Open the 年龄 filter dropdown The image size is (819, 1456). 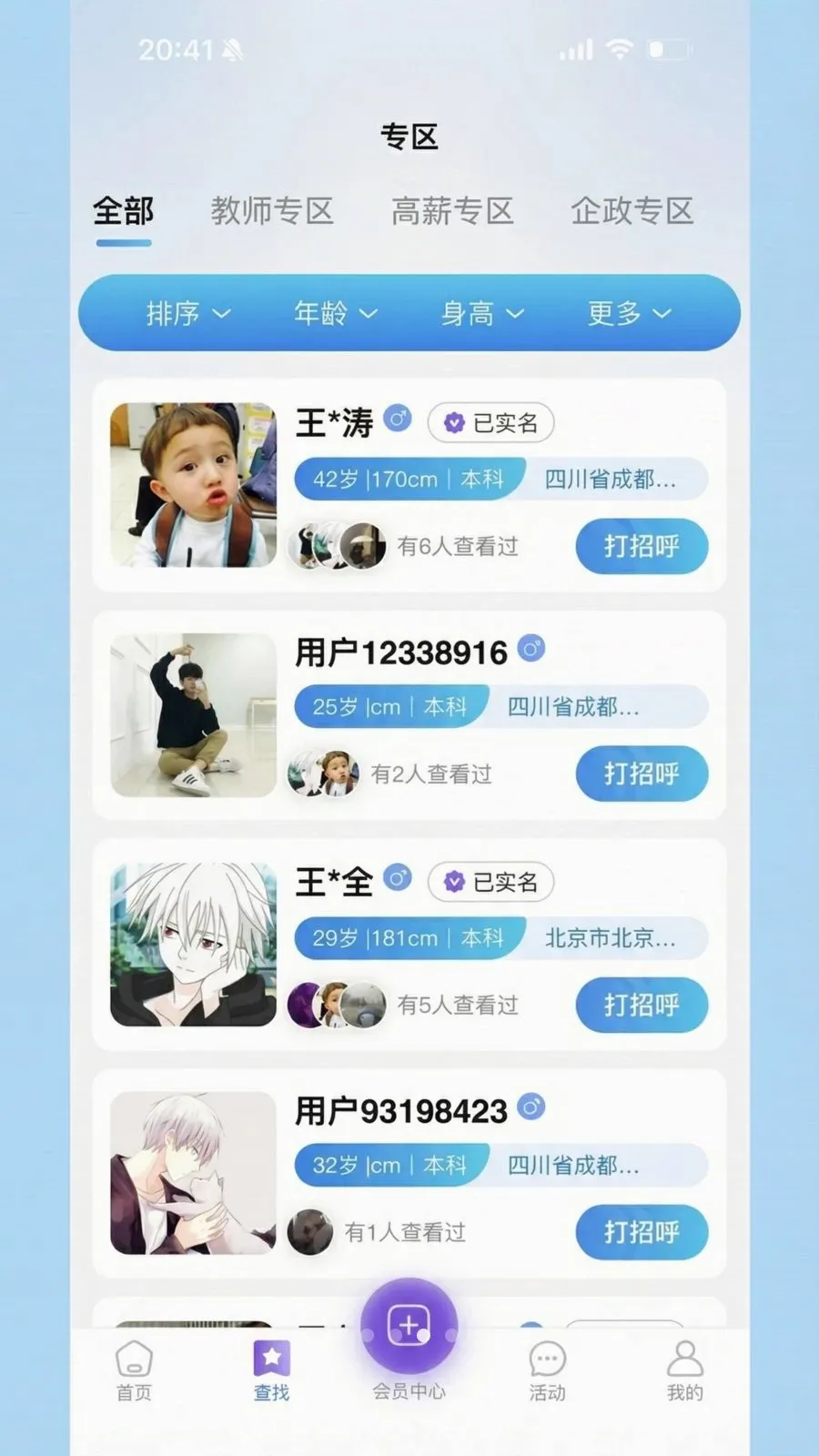click(x=335, y=313)
